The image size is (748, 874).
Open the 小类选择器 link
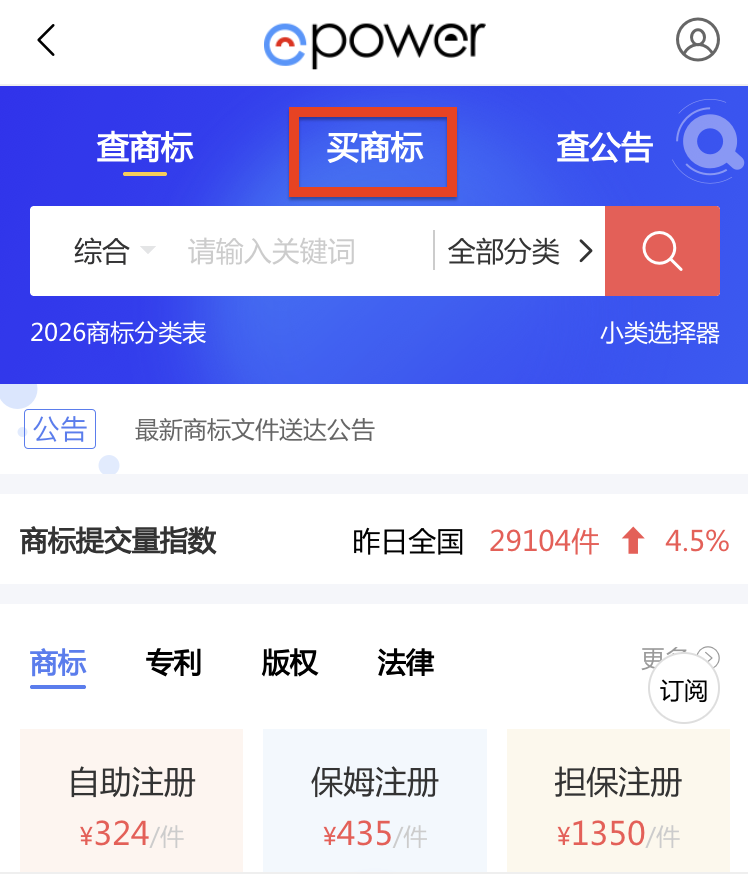(x=659, y=333)
